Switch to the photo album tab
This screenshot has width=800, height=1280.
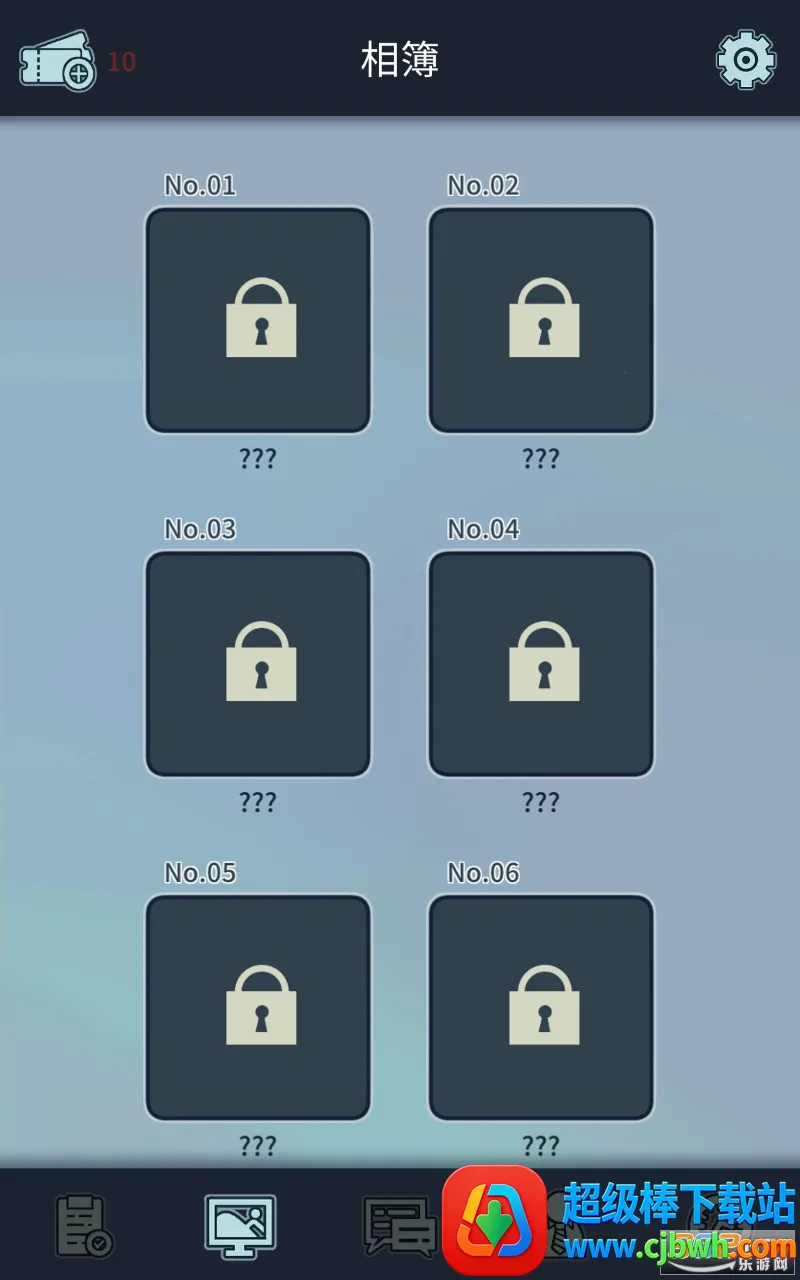240,1226
